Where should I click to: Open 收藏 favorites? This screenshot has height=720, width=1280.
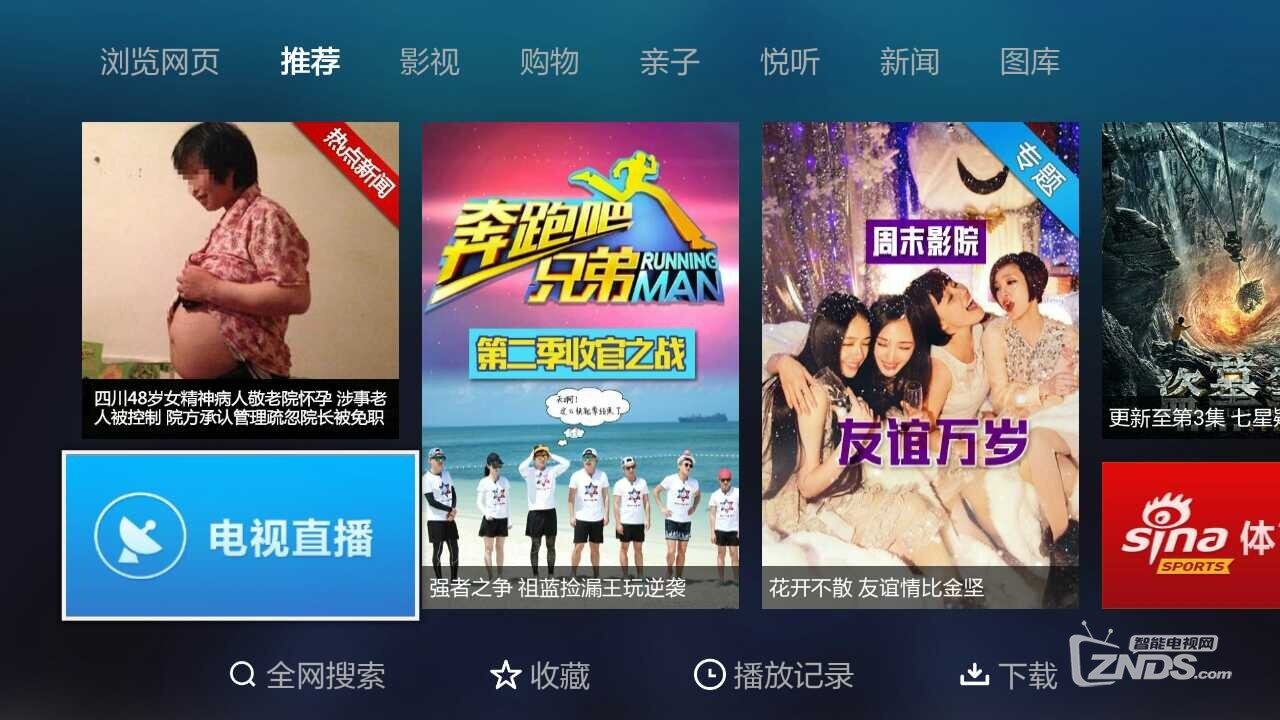(540, 676)
